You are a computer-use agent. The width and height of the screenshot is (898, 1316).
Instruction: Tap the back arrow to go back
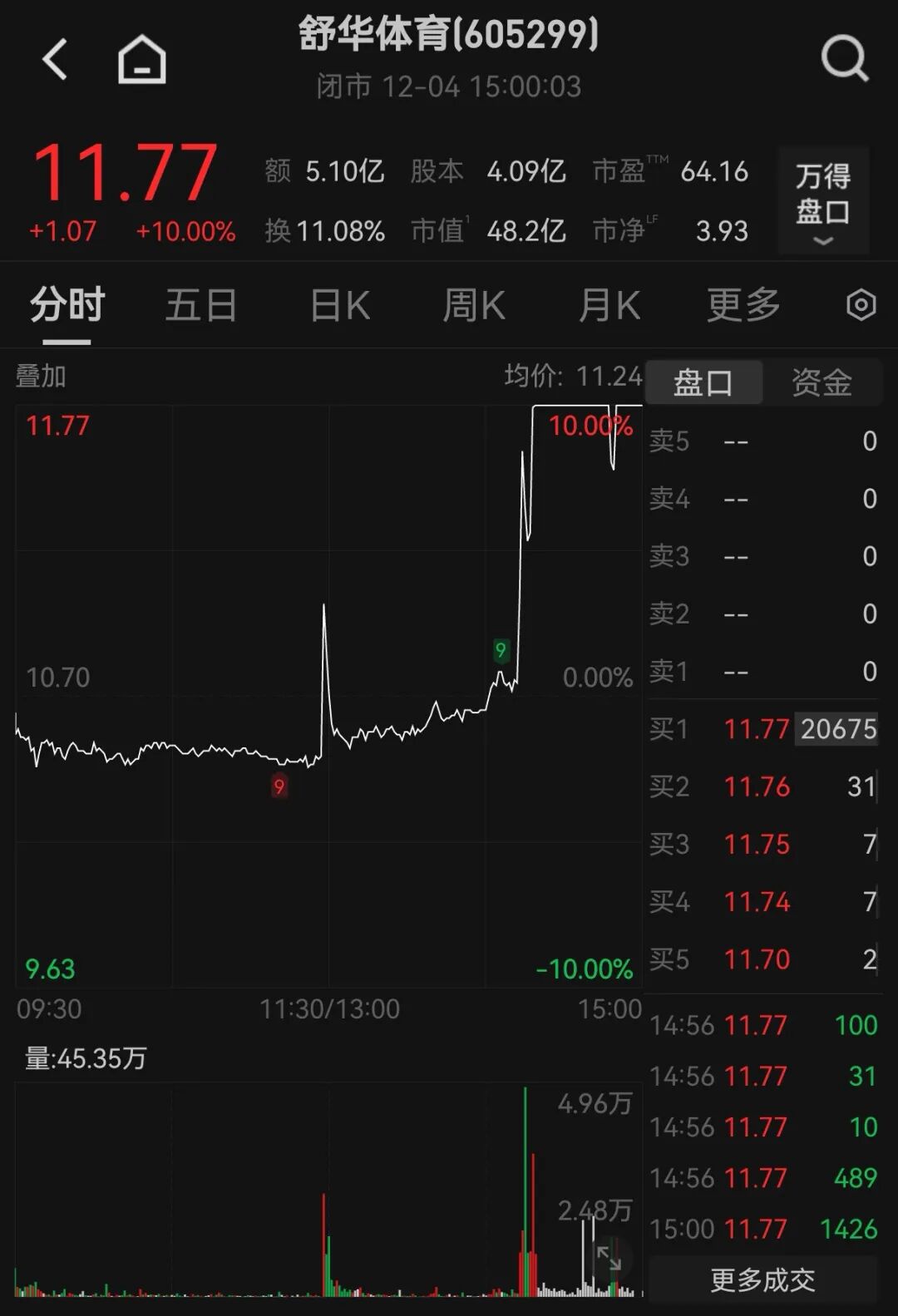55,59
